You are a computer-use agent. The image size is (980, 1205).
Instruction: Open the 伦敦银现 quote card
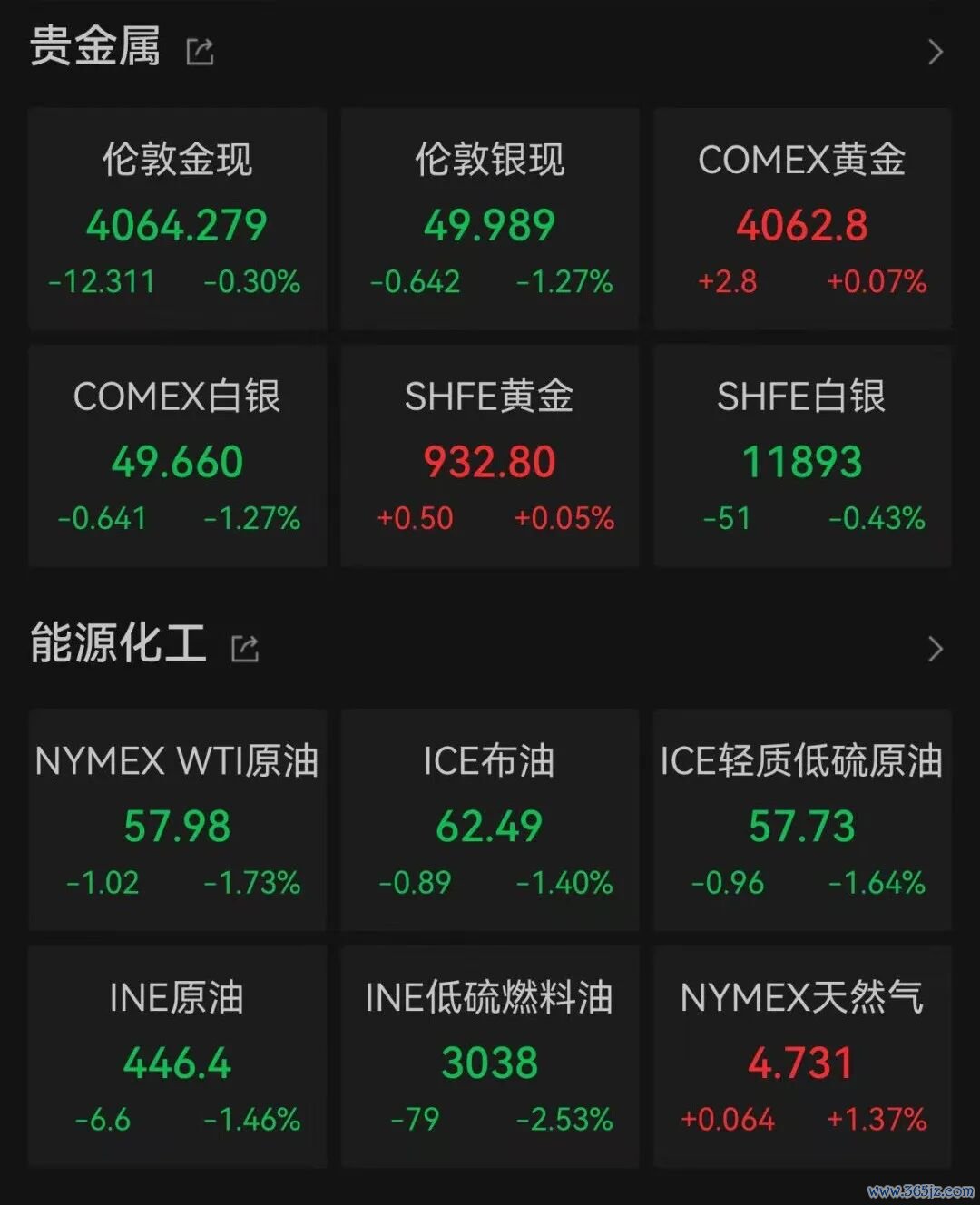[x=490, y=220]
